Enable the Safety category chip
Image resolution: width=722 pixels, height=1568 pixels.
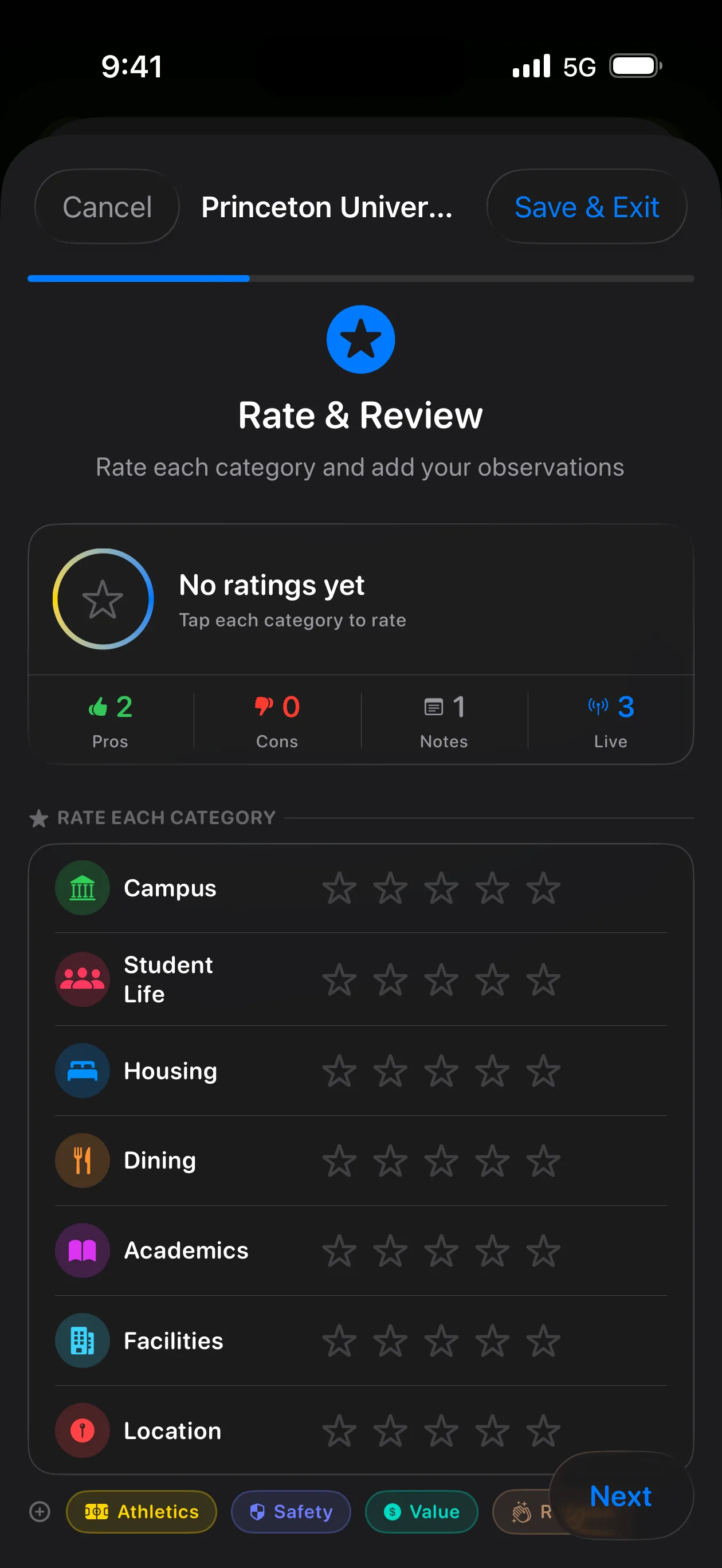tap(291, 1511)
